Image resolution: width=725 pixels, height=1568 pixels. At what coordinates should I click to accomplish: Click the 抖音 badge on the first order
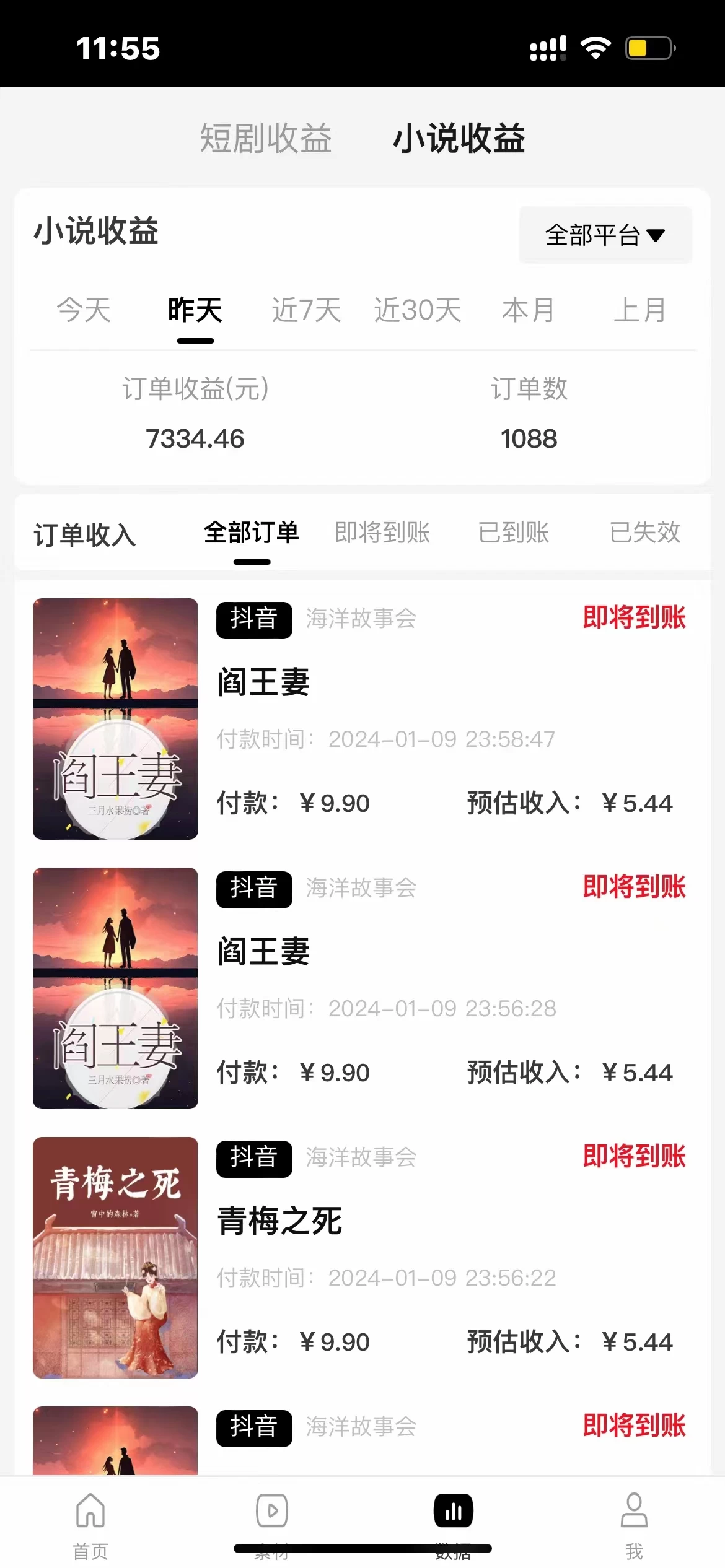click(x=253, y=619)
